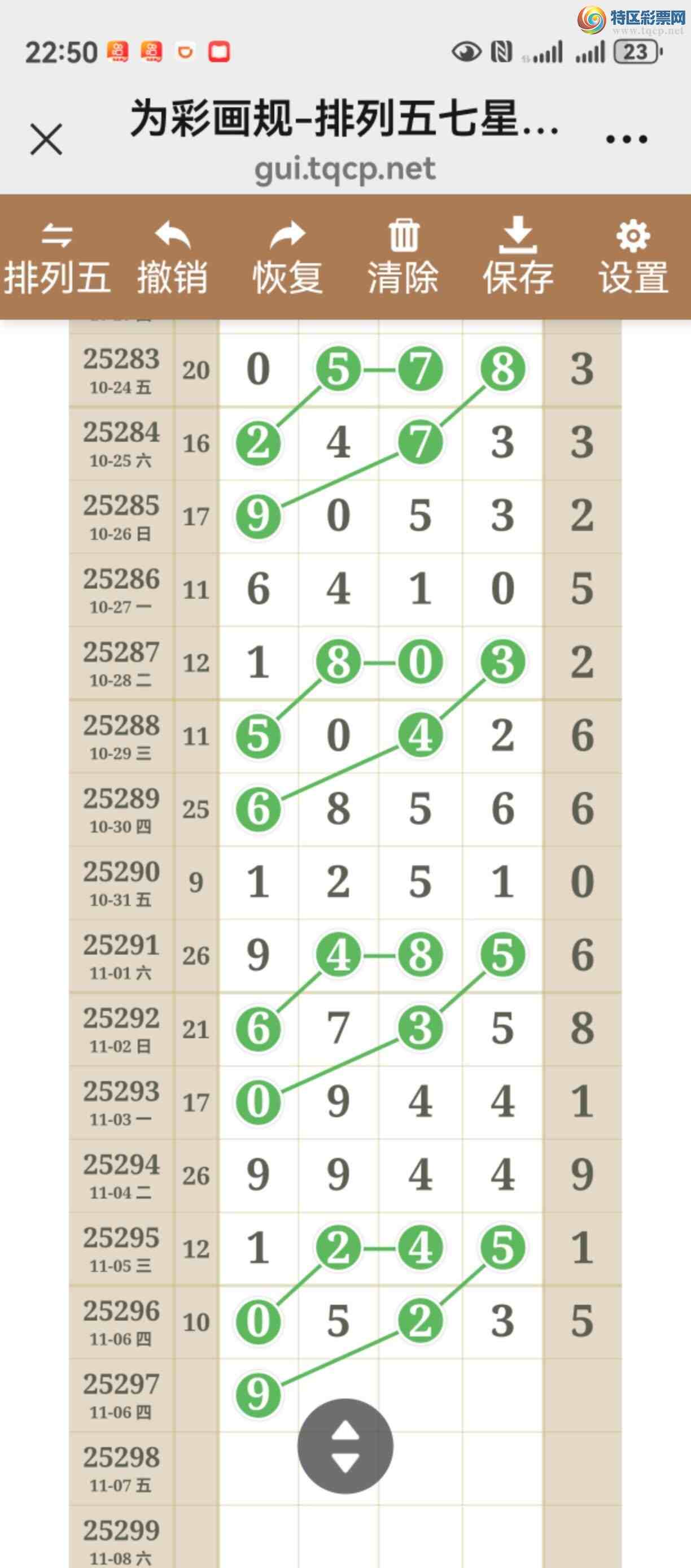Screen dimensions: 691x1568
Task: Open the three-dot overflow menu
Action: 627,140
